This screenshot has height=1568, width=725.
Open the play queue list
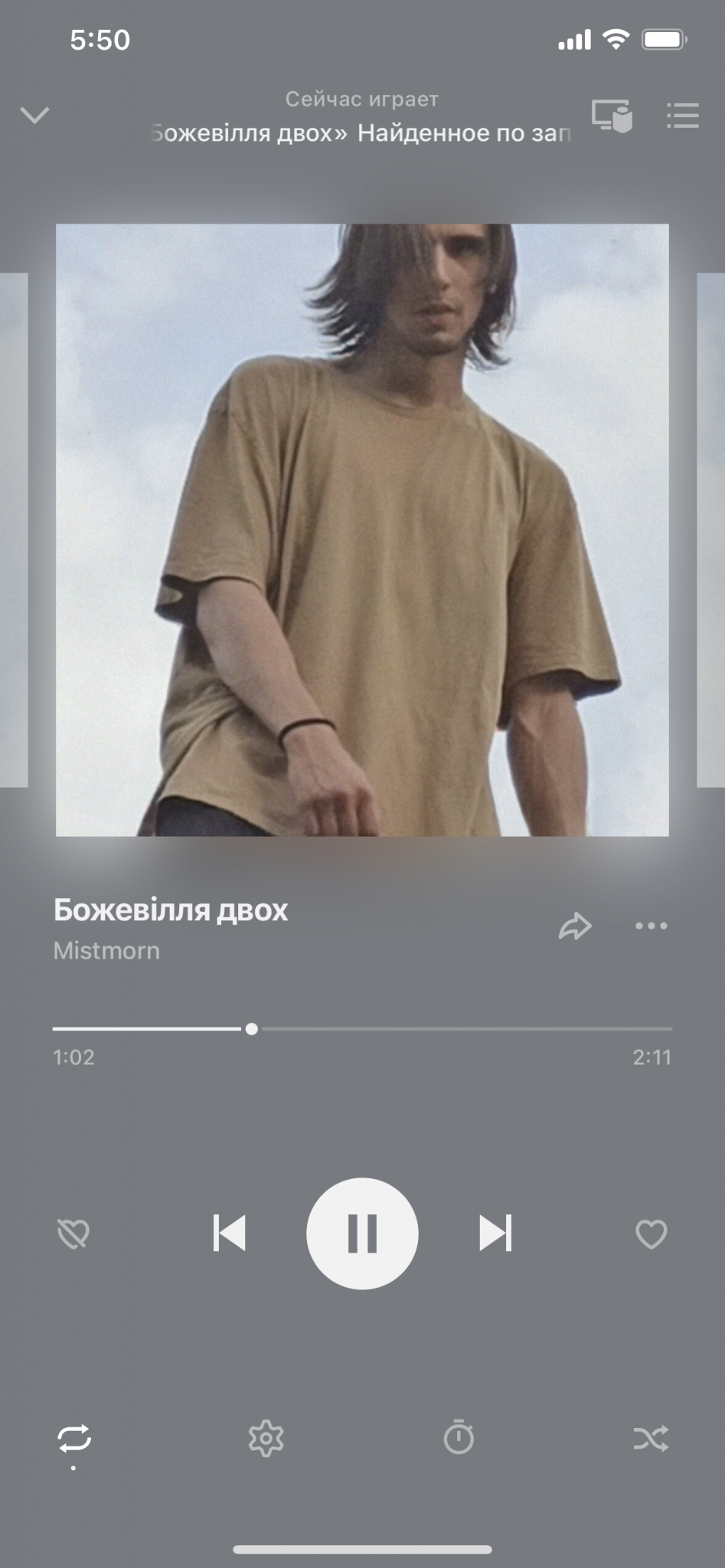(682, 116)
